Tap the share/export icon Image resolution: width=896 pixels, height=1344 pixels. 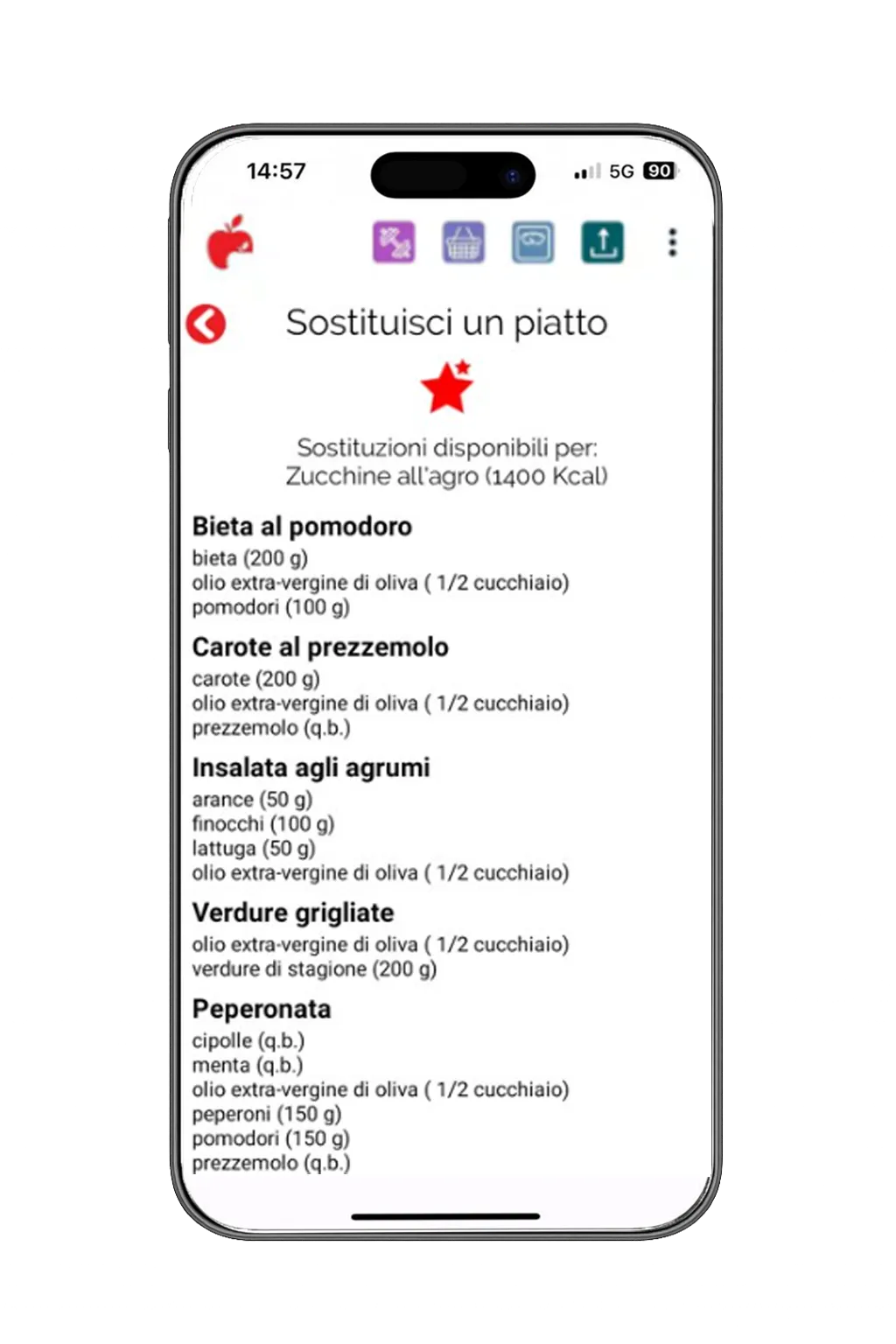pyautogui.click(x=603, y=242)
